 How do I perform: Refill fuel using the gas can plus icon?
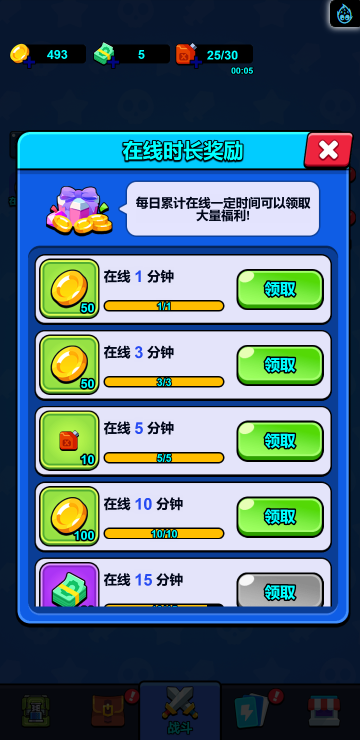click(196, 62)
